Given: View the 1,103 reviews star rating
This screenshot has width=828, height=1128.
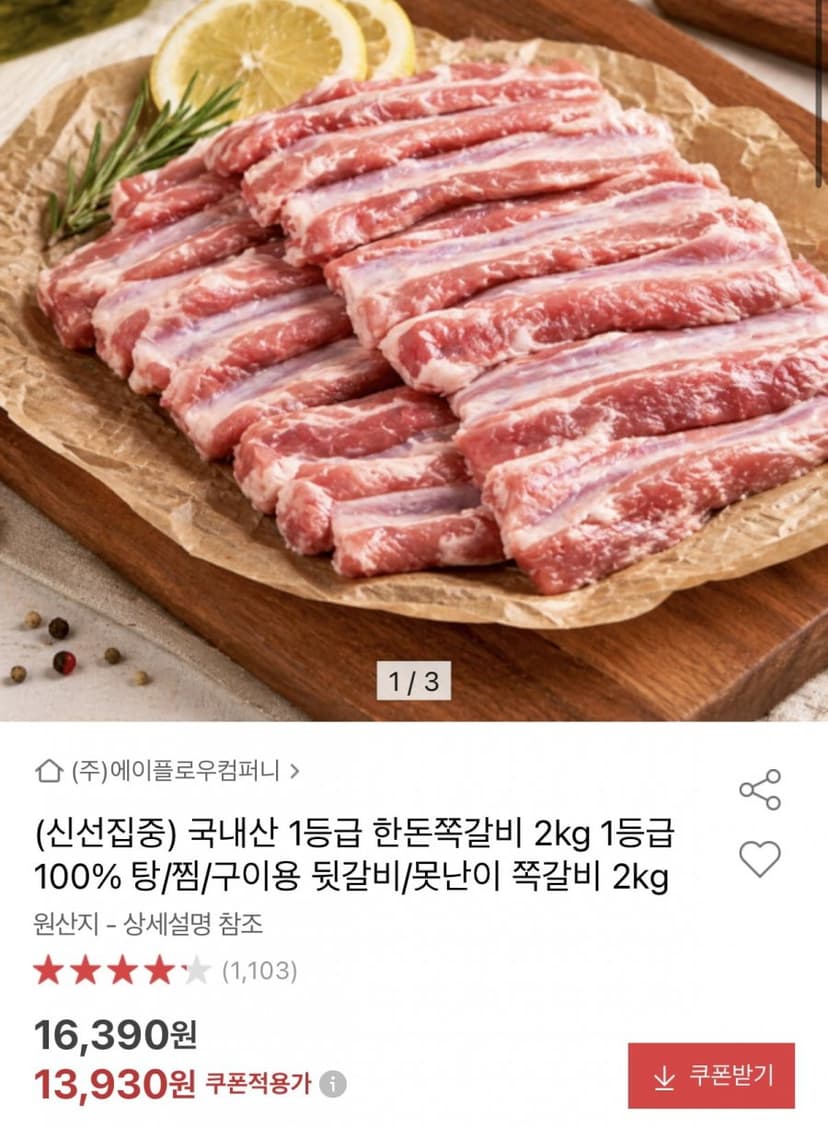Looking at the screenshot, I should [x=165, y=970].
